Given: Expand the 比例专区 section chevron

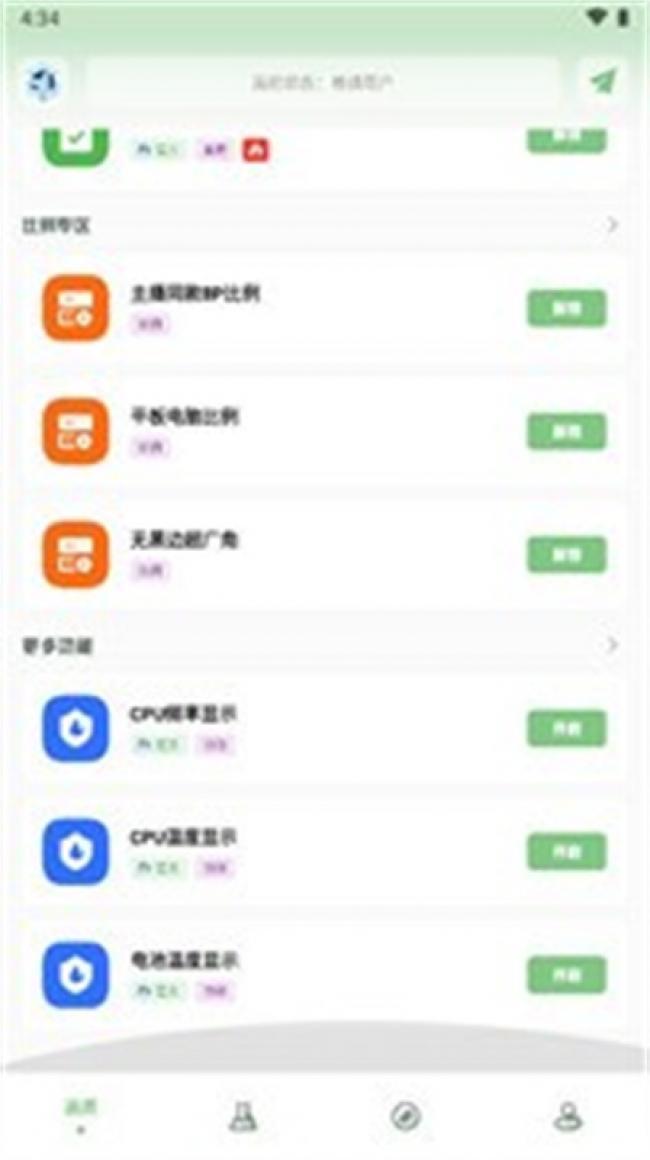Looking at the screenshot, I should pos(612,224).
